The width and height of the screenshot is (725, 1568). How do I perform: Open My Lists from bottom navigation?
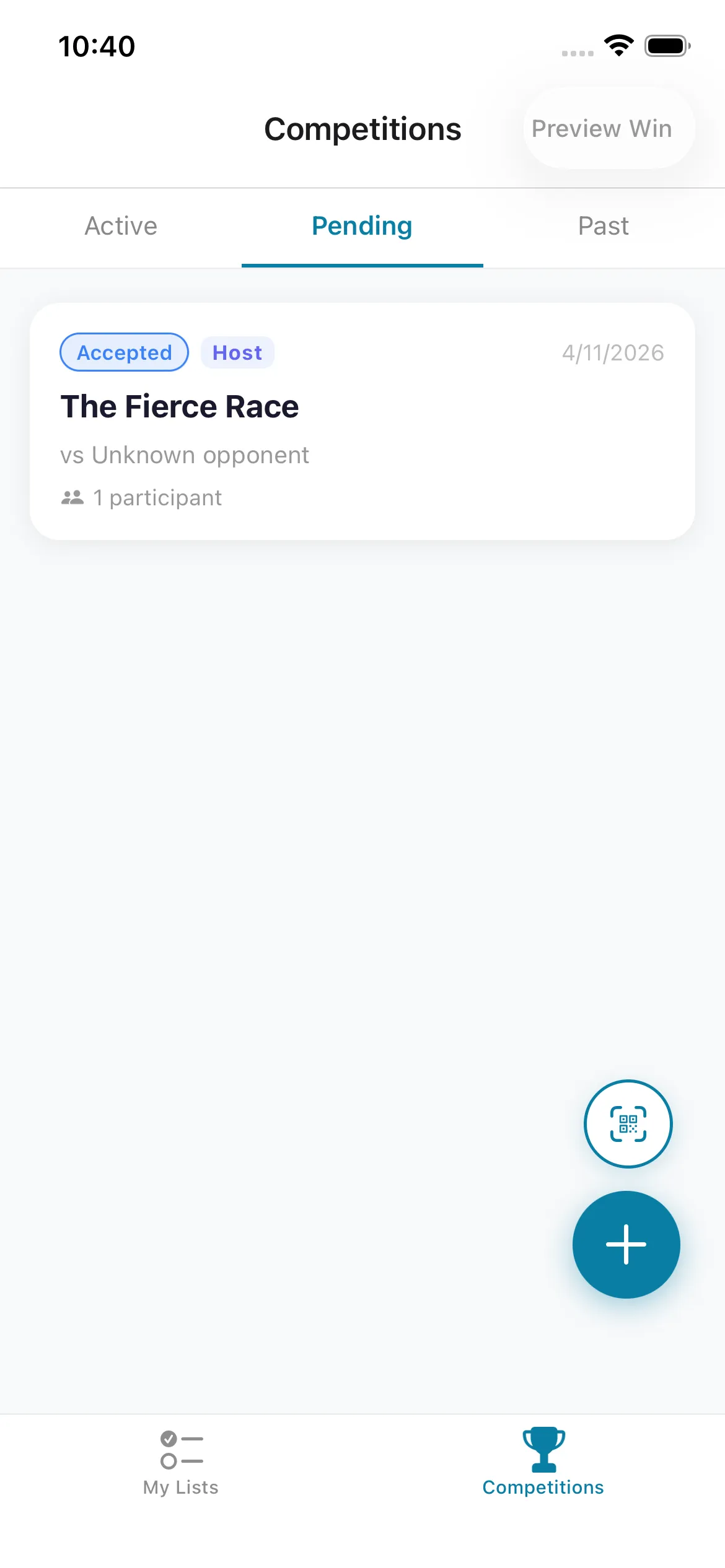point(180,1468)
